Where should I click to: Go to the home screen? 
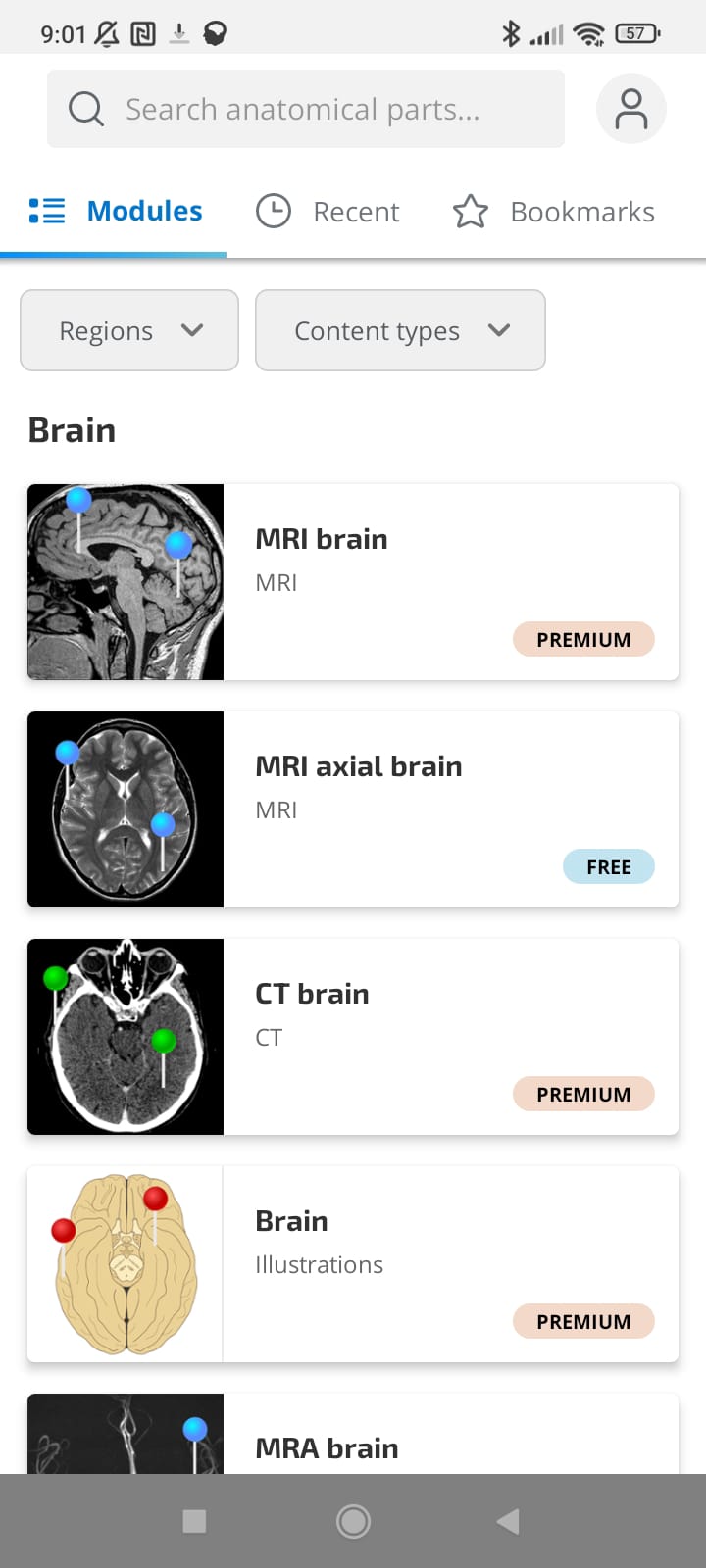click(353, 1521)
